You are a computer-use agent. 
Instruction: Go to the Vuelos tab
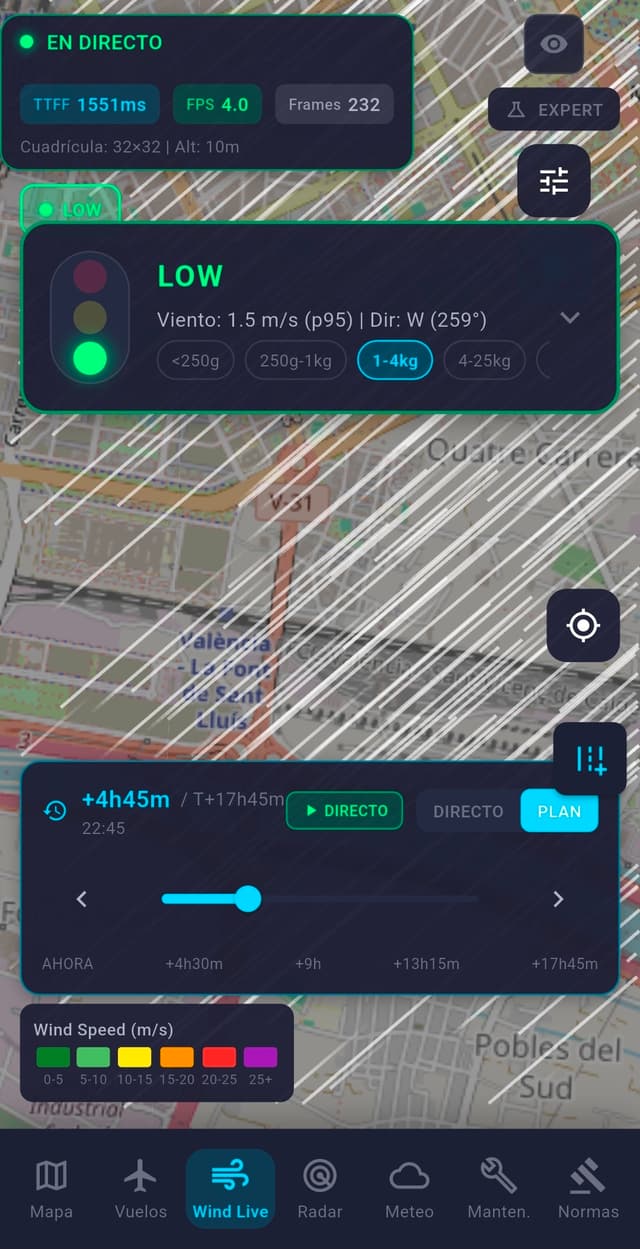click(x=141, y=1189)
